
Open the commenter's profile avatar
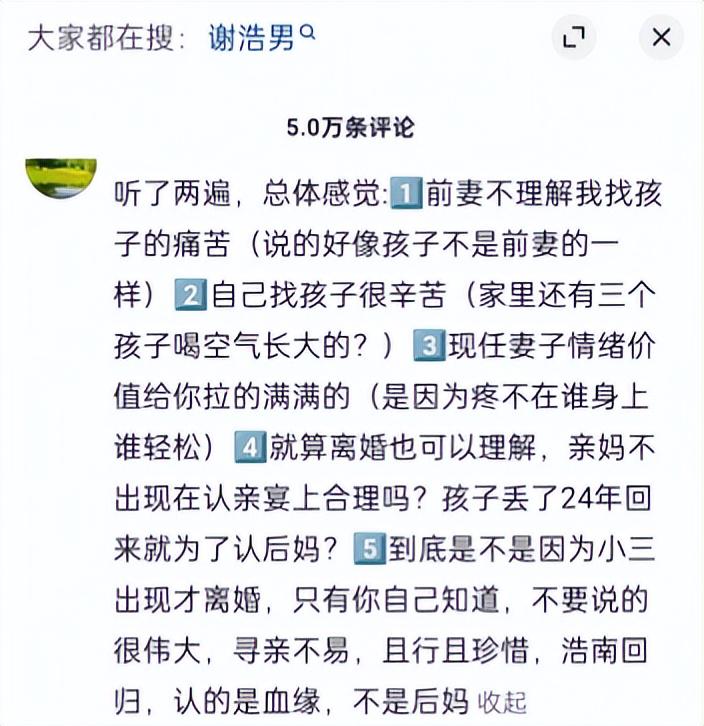tap(61, 177)
